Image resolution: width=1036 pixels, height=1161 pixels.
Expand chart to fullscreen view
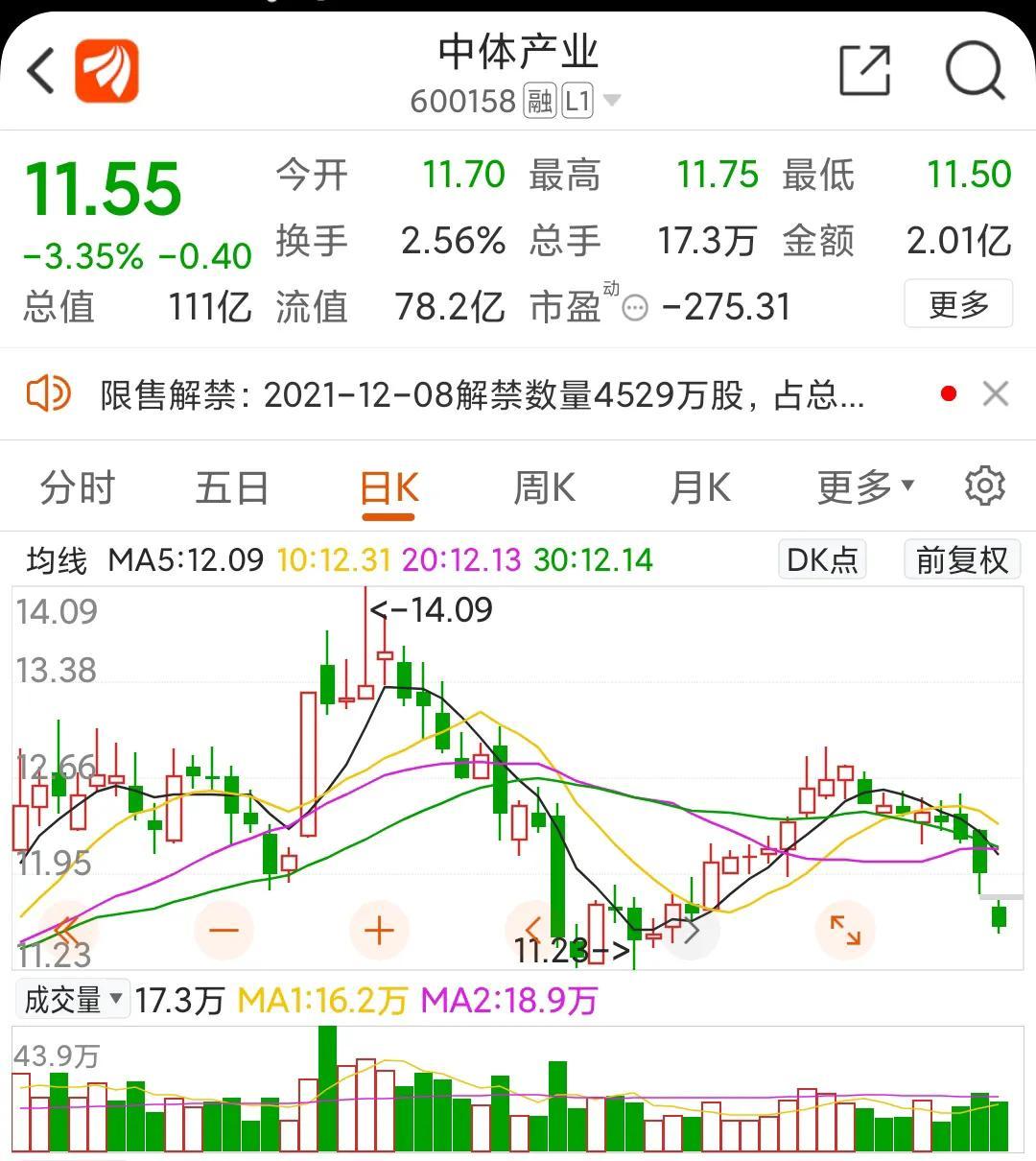click(x=843, y=929)
